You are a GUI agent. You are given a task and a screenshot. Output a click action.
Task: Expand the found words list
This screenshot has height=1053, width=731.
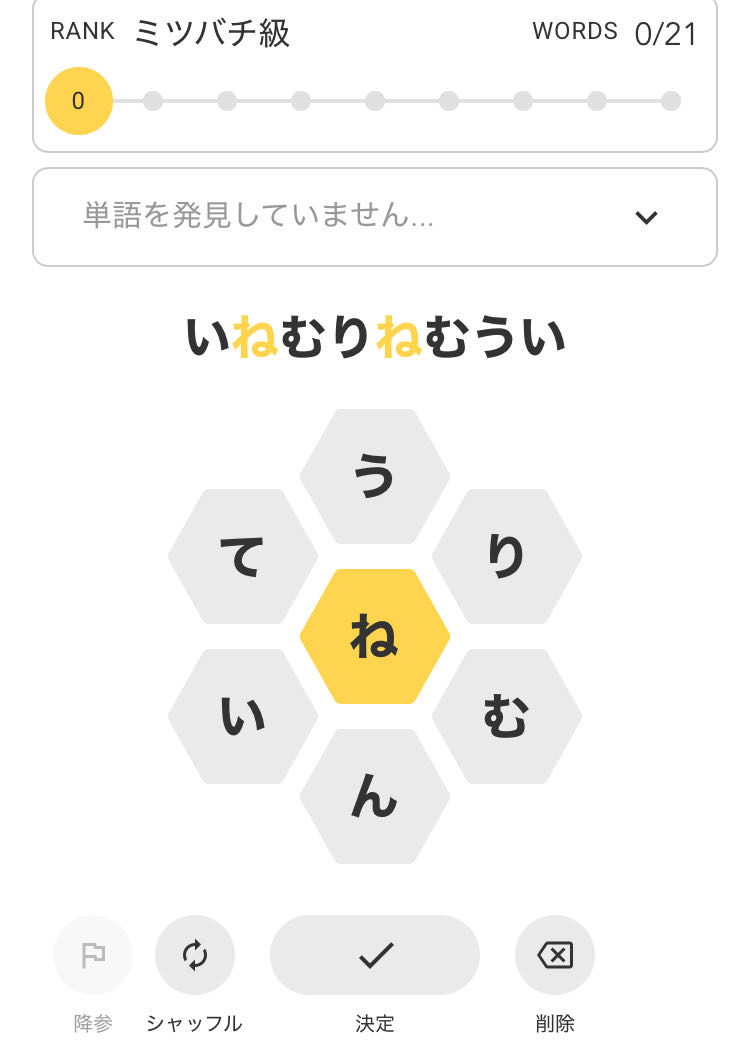[x=646, y=217]
